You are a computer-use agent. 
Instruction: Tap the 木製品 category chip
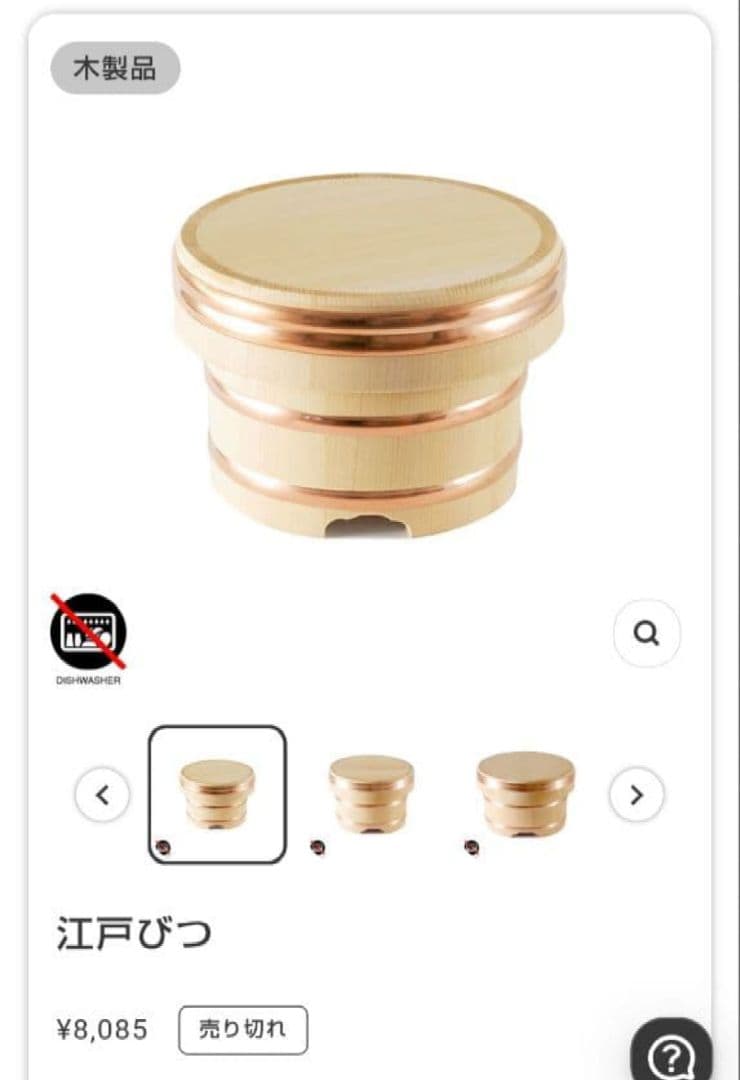click(115, 69)
